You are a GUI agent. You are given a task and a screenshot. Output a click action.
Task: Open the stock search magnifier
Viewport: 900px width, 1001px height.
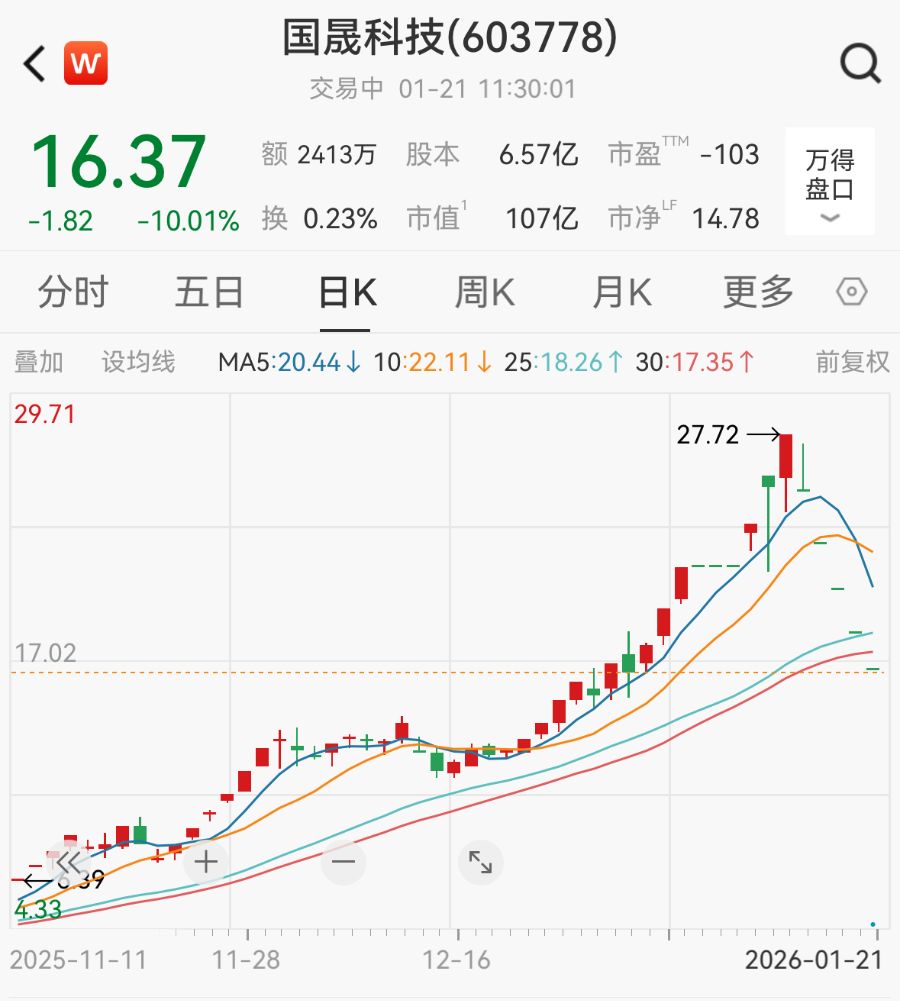[x=860, y=65]
